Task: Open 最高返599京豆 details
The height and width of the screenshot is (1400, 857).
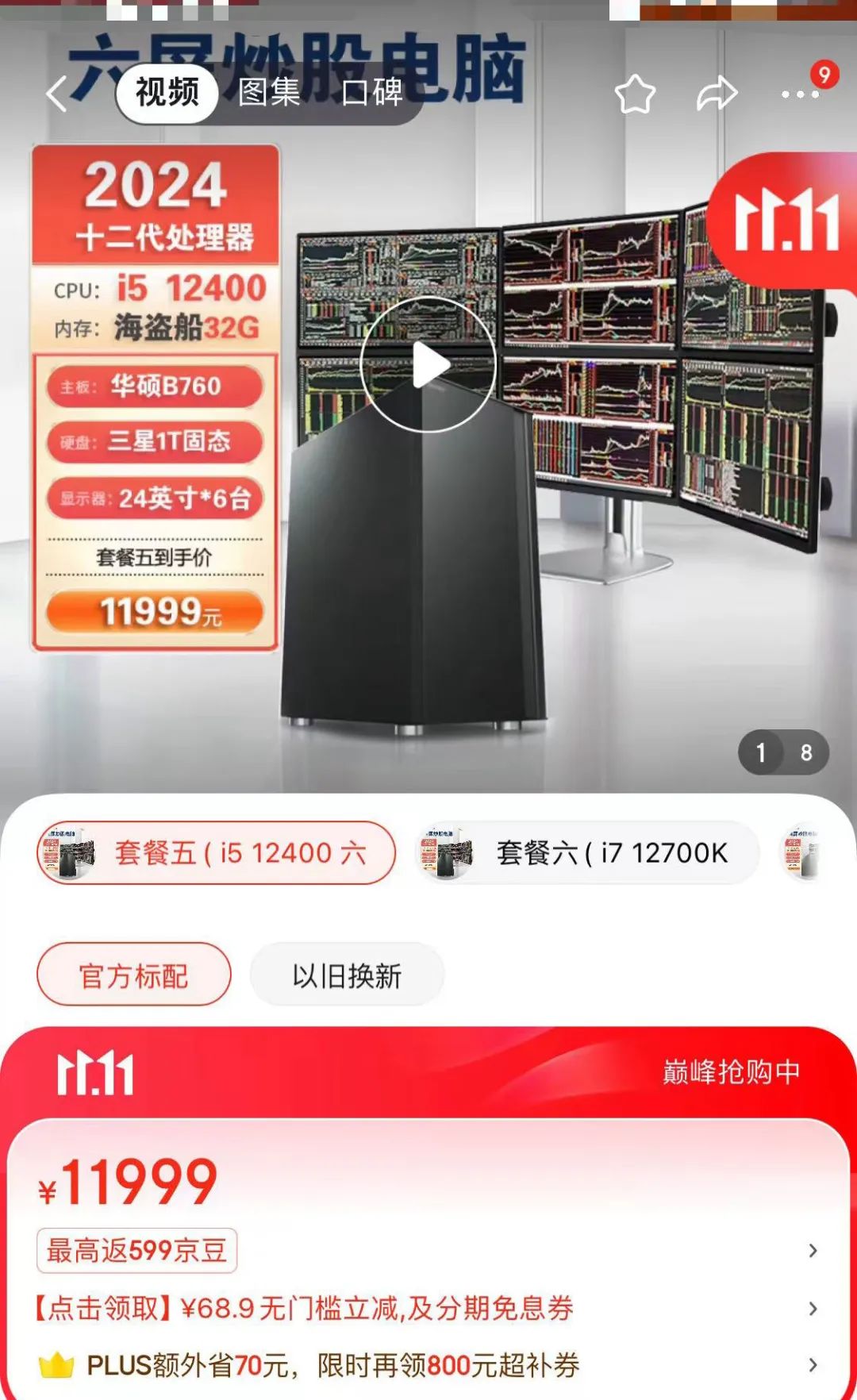Action: coord(137,1251)
